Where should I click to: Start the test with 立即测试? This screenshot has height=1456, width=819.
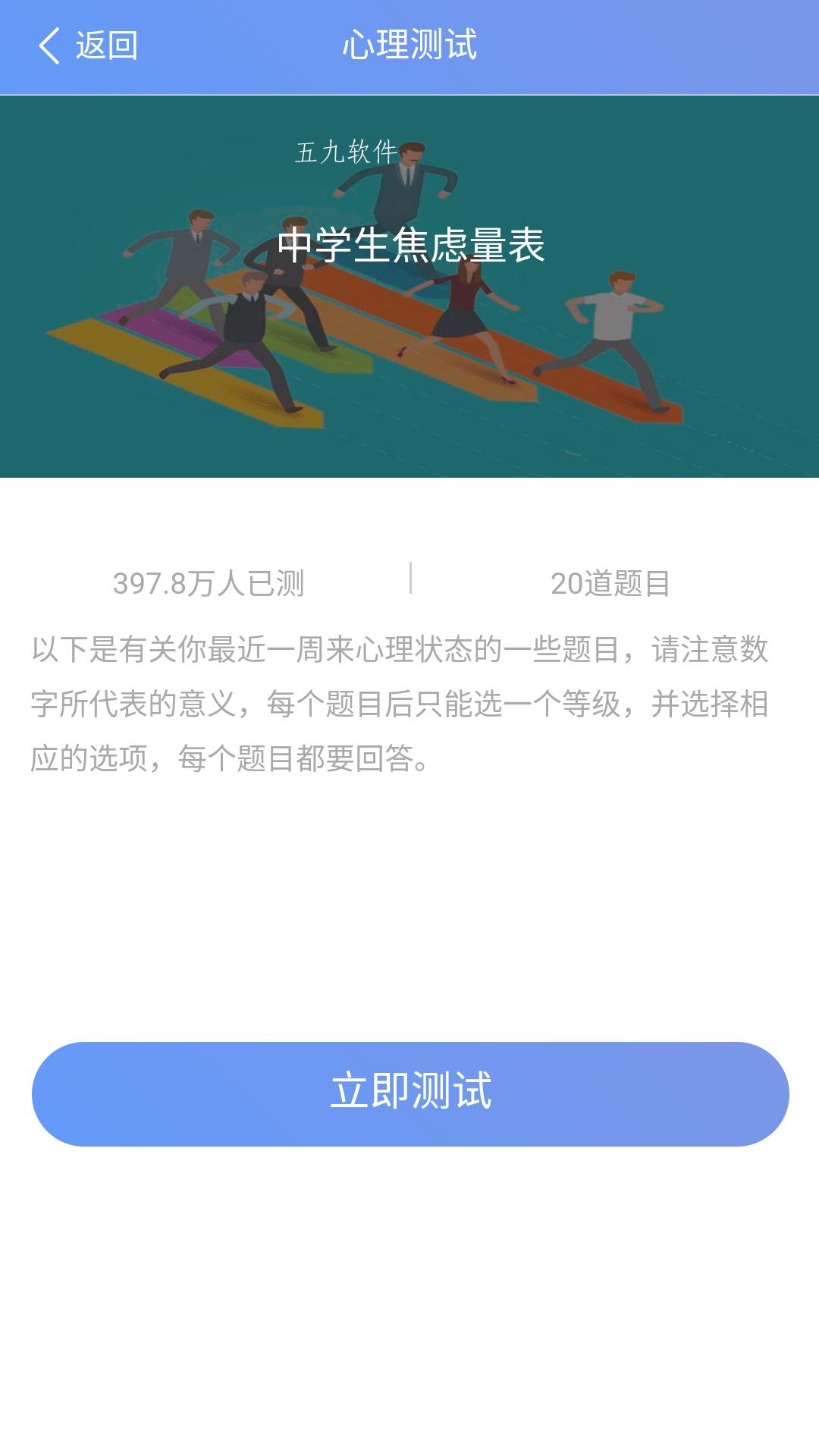pos(410,1094)
